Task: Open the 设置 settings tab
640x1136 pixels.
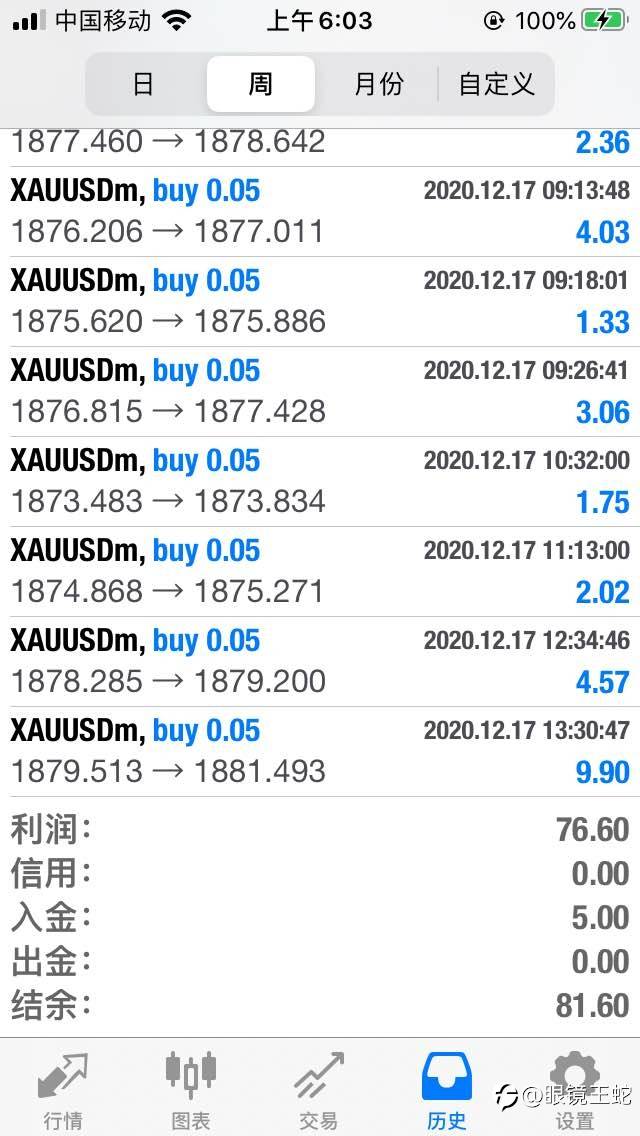Action: pos(575,1089)
